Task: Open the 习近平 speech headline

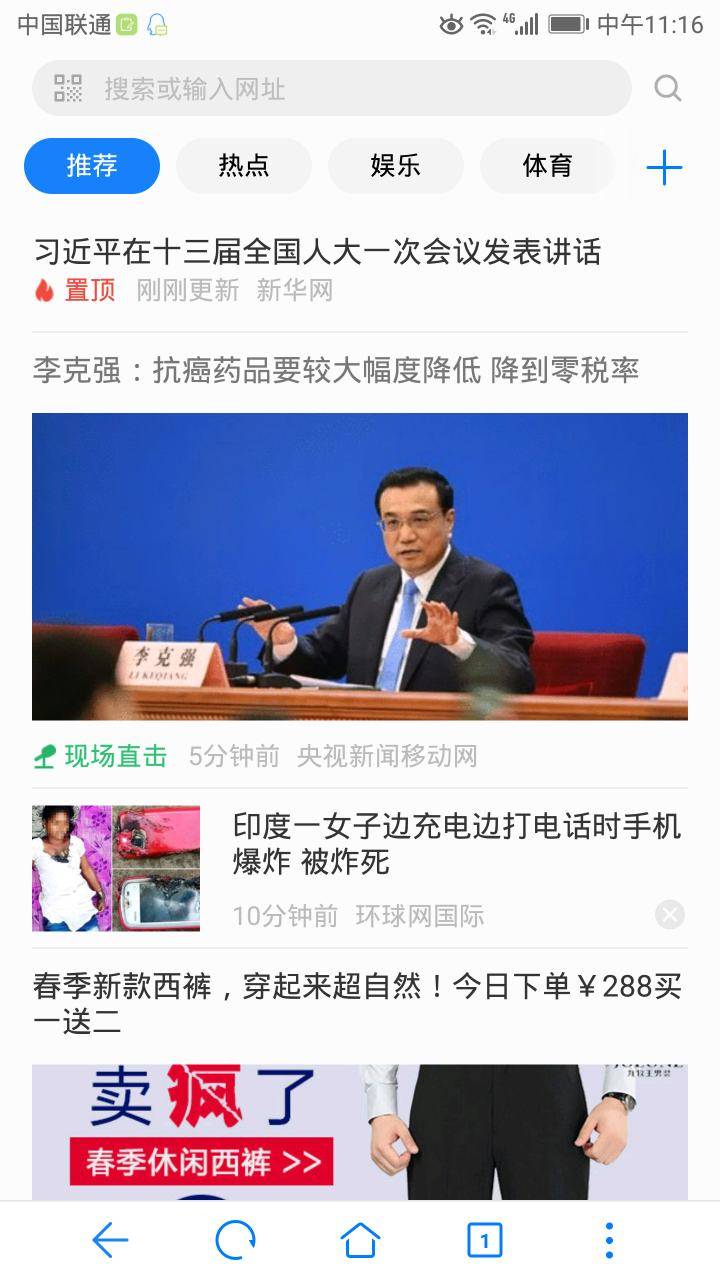Action: [x=313, y=253]
